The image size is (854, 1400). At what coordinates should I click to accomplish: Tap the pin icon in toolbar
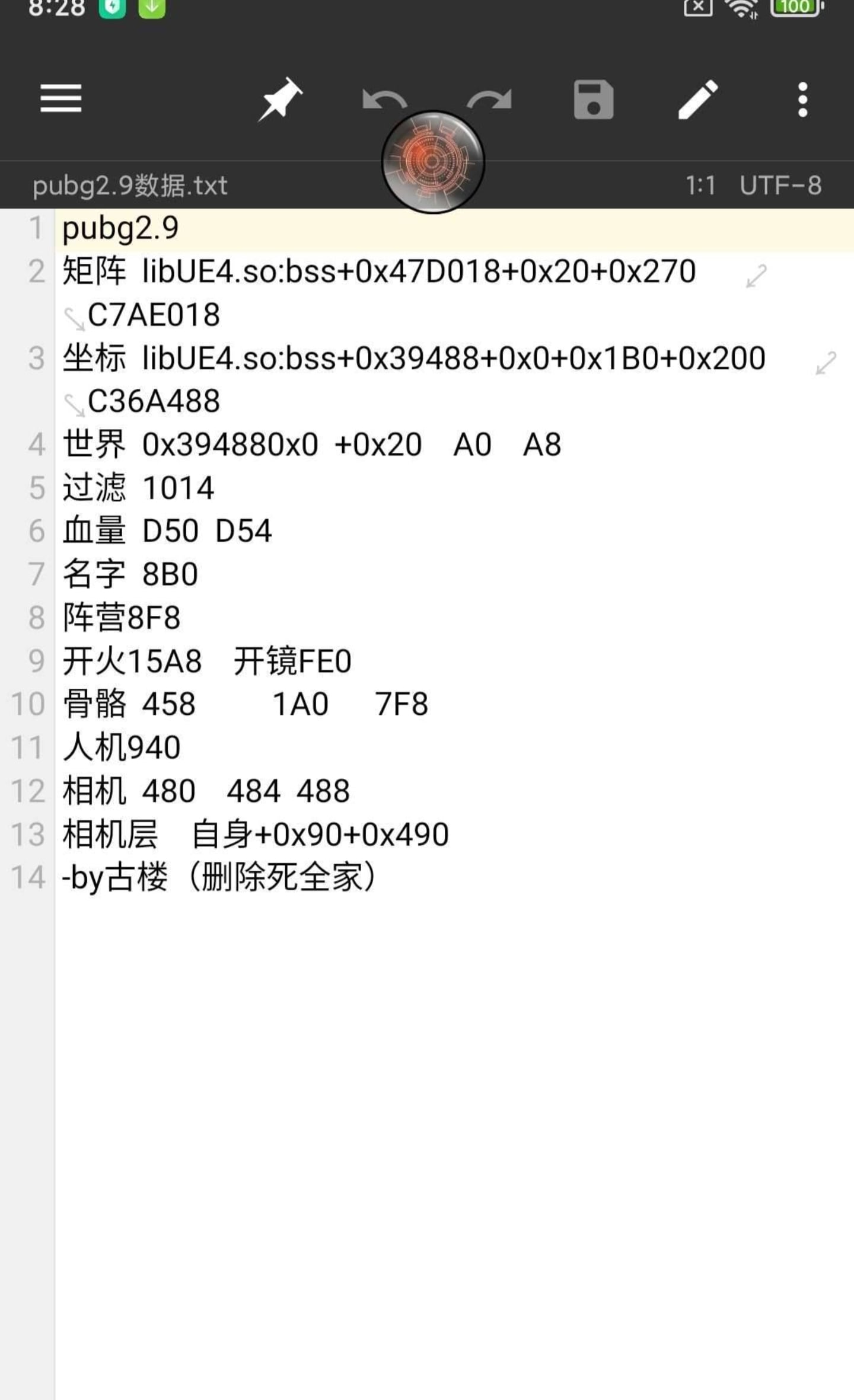[280, 99]
